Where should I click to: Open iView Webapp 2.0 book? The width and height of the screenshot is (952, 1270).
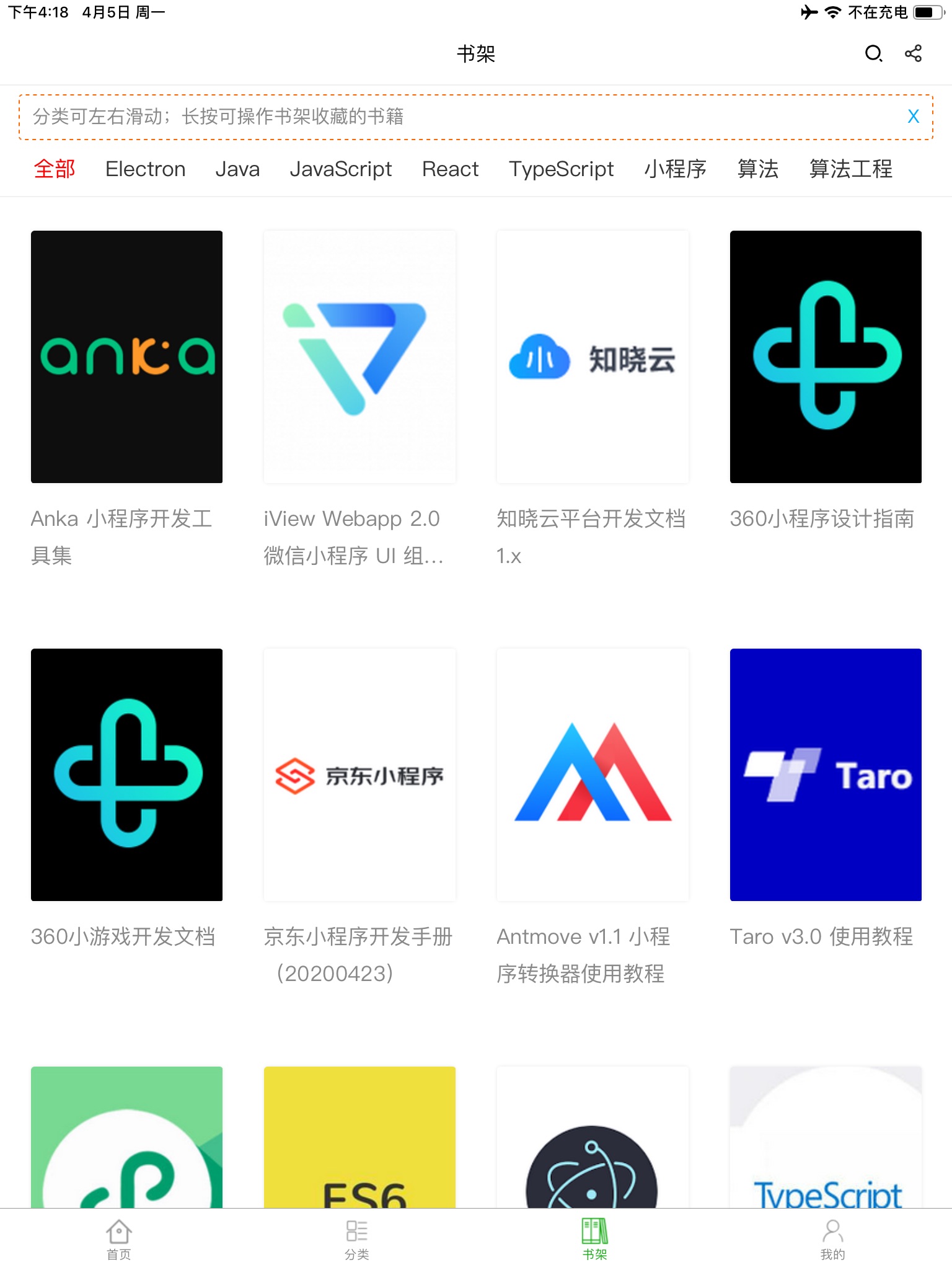pos(359,357)
